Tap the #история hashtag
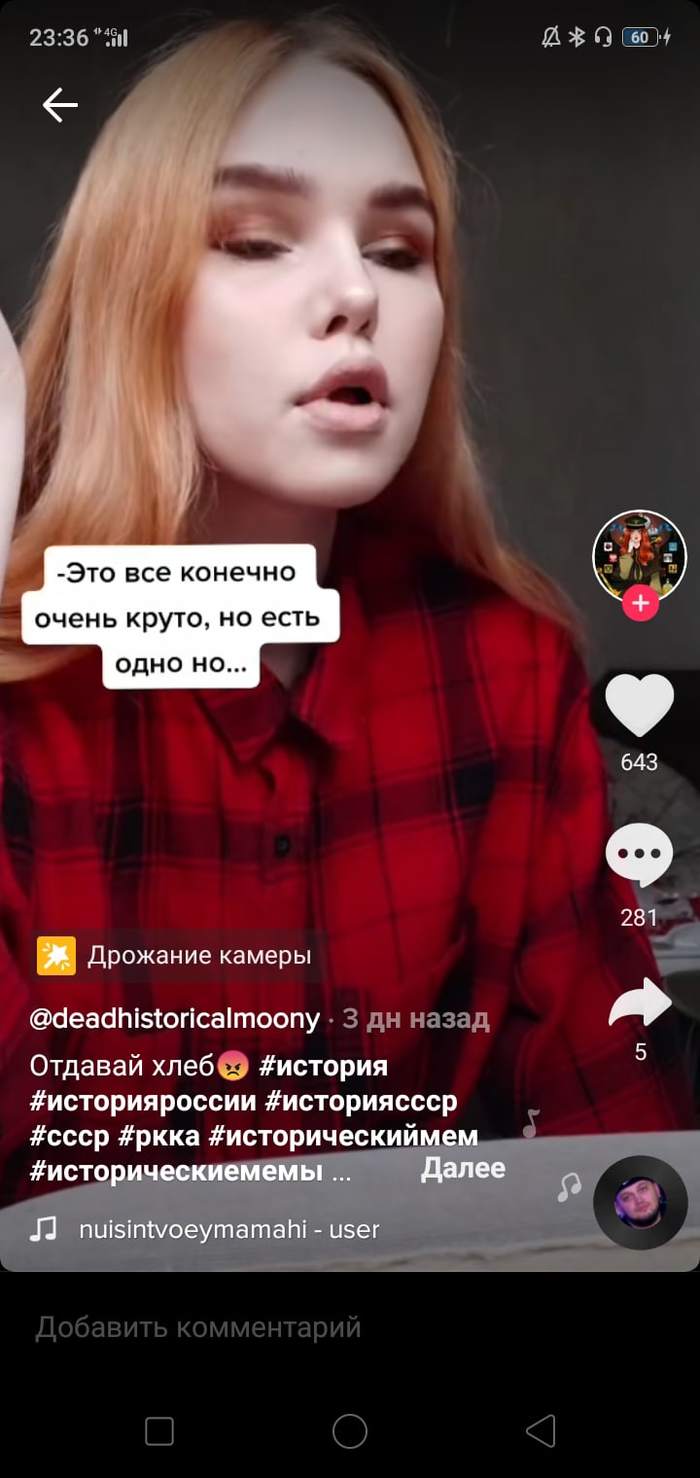 coord(323,1067)
